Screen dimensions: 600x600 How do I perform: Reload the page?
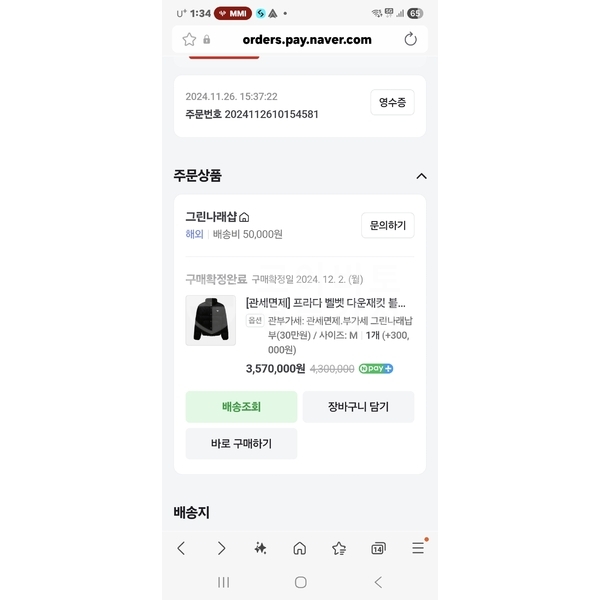pos(410,39)
